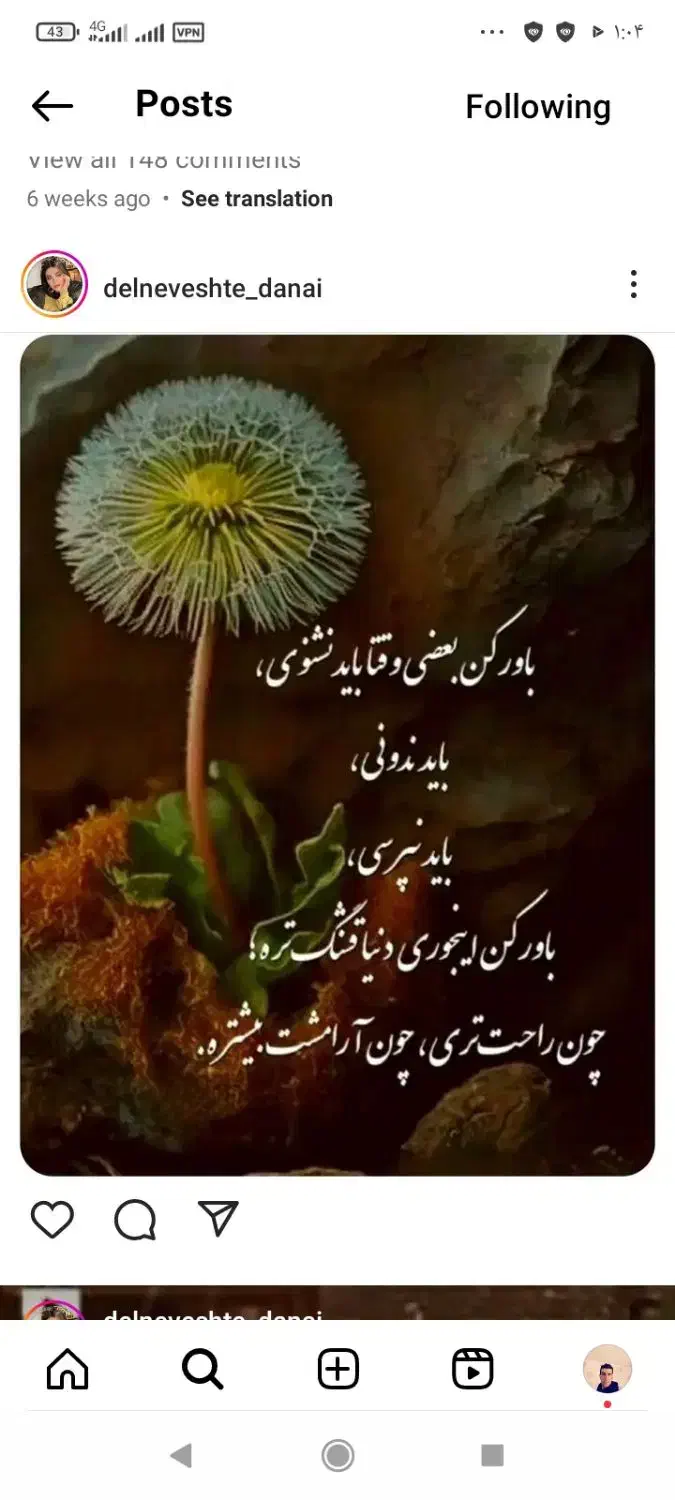The width and height of the screenshot is (675, 1500).
Task: Create a new post with plus icon
Action: tap(338, 1369)
